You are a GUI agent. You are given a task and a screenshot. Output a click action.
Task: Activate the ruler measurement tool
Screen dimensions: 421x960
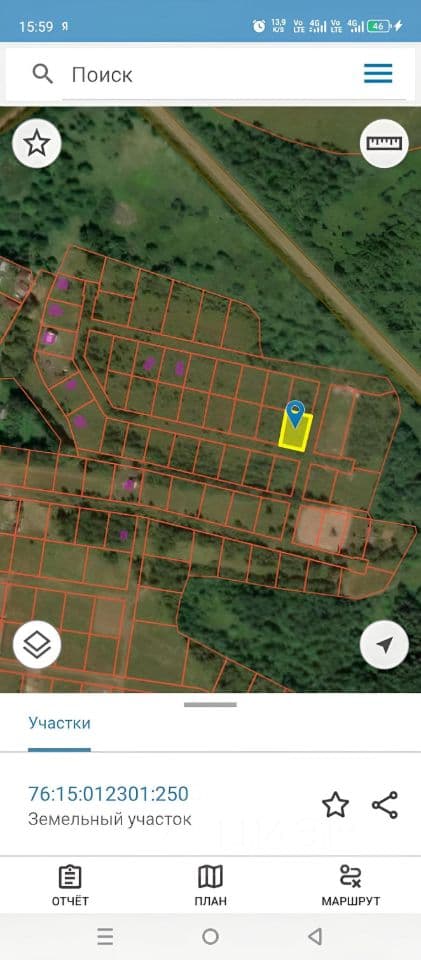(384, 143)
